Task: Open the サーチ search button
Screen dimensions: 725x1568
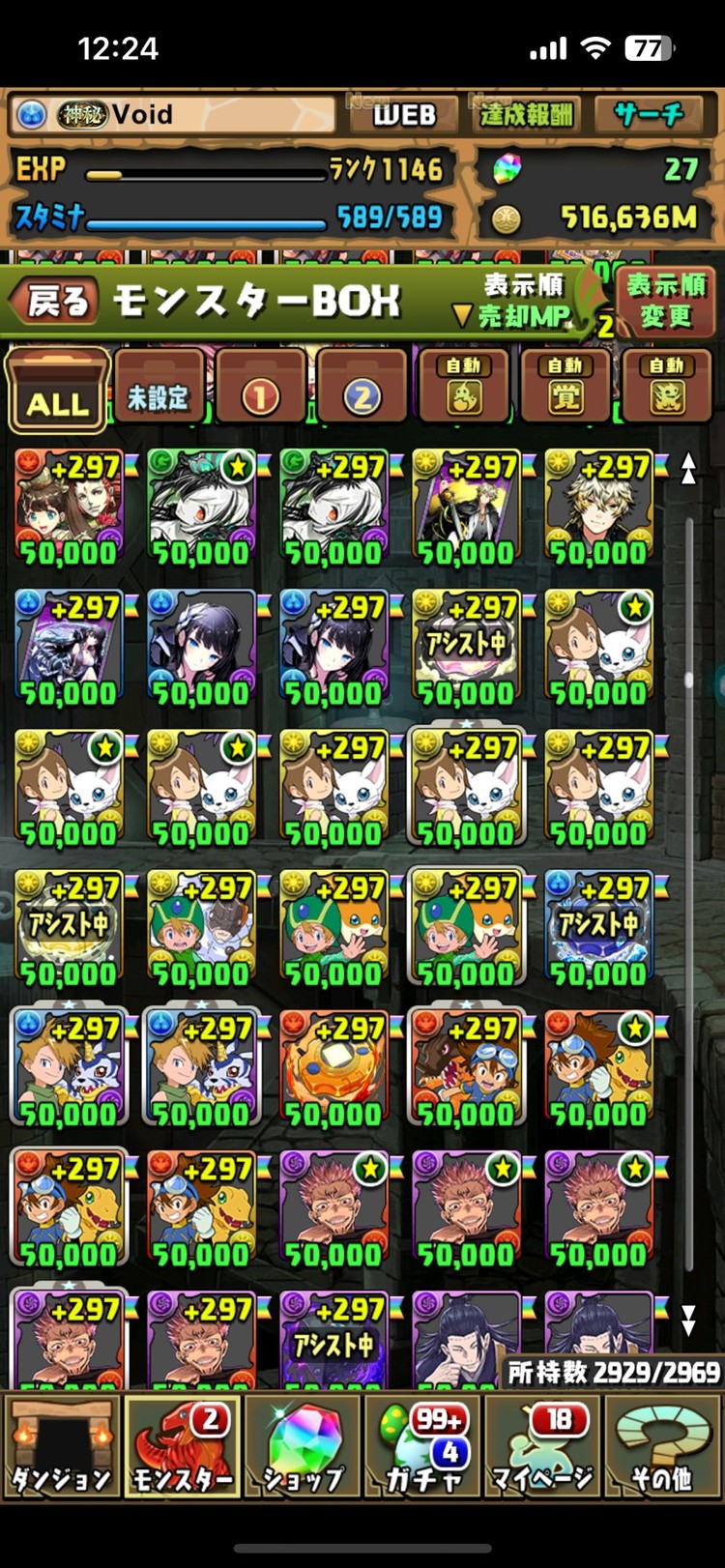Action: point(649,116)
